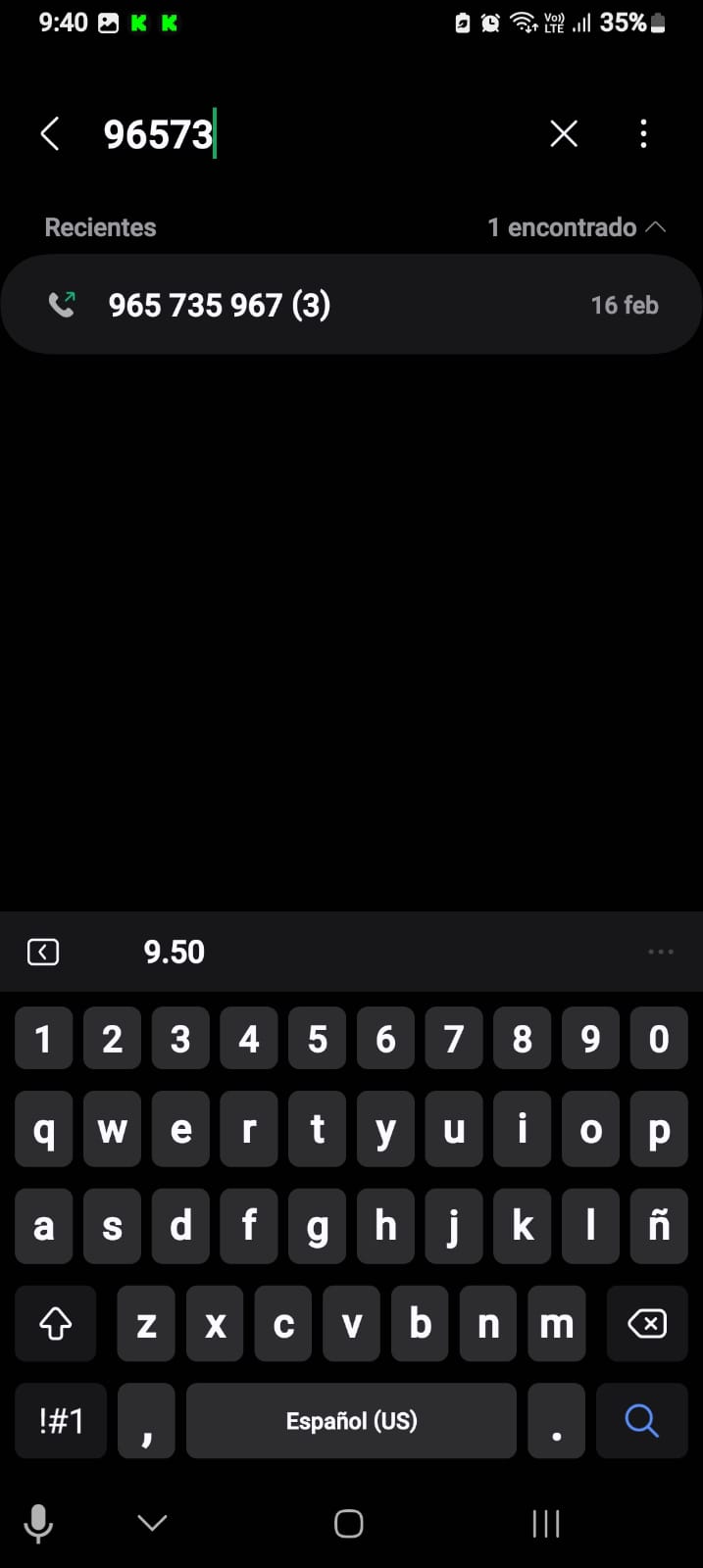Clear the search text with the X
The image size is (703, 1568).
pos(564,134)
